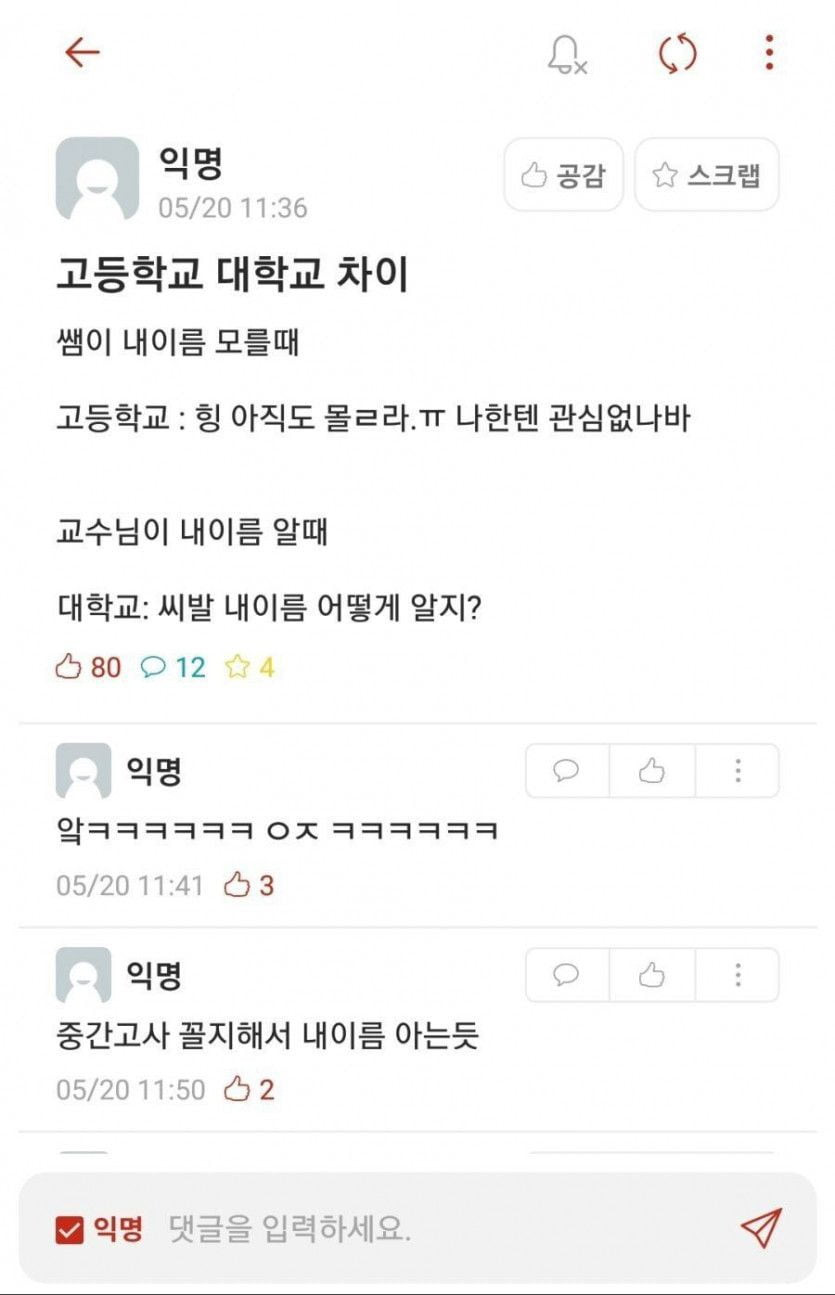Go back with the top-left arrow

click(x=82, y=53)
